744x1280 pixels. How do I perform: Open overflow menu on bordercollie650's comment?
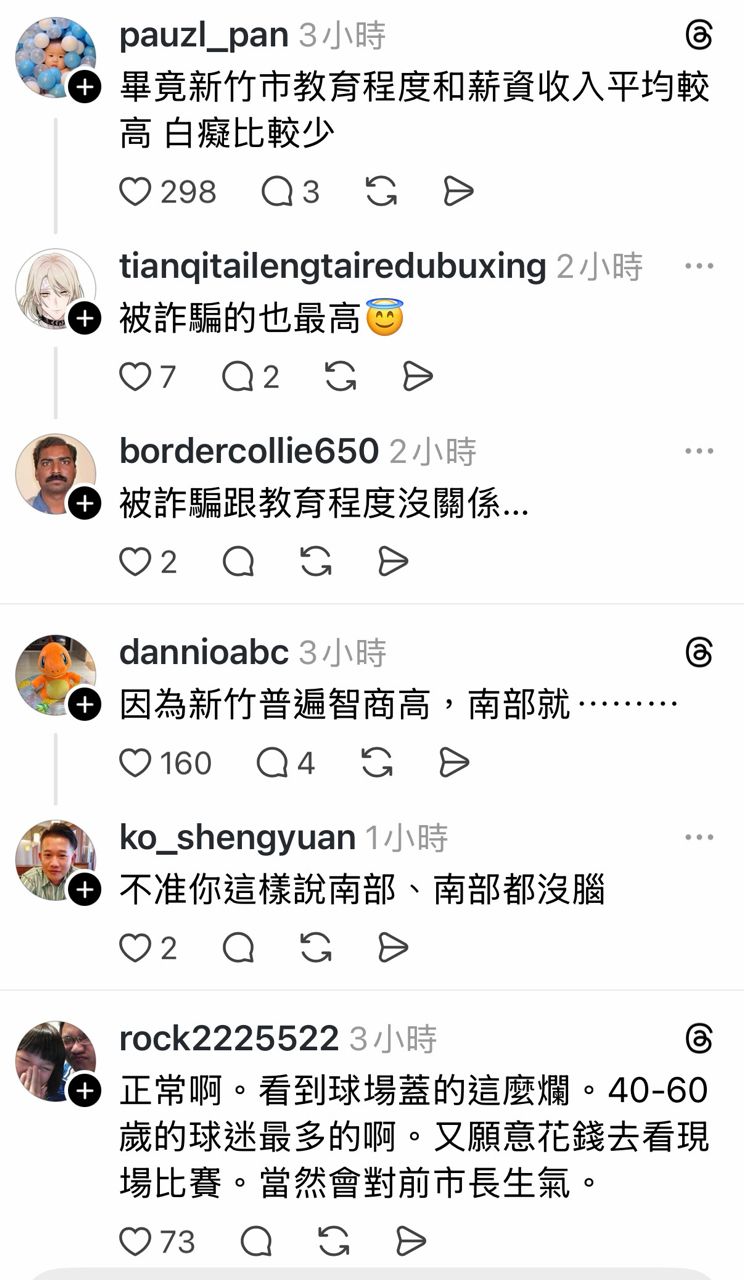pos(699,451)
